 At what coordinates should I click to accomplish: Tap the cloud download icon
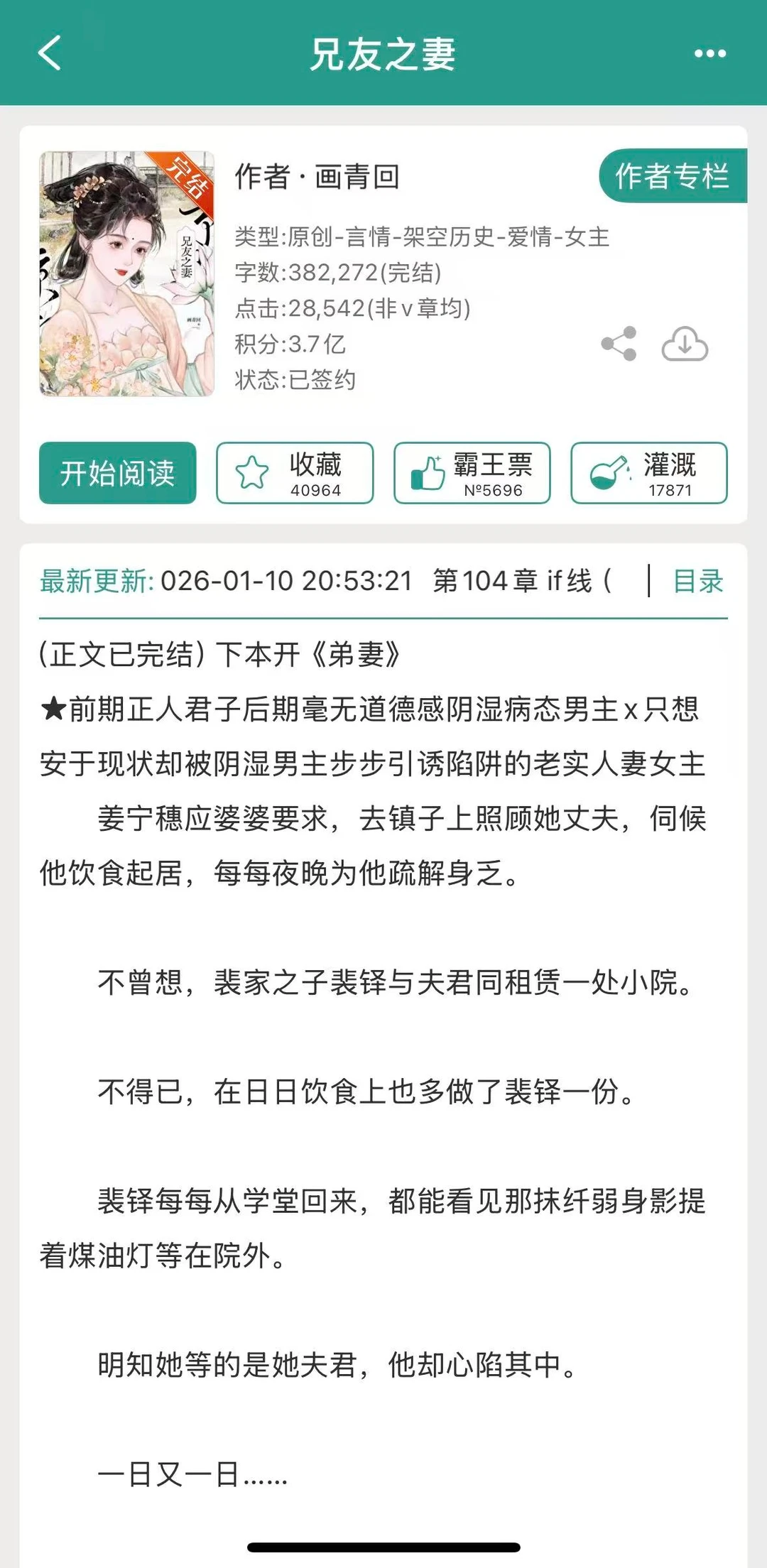tap(683, 345)
